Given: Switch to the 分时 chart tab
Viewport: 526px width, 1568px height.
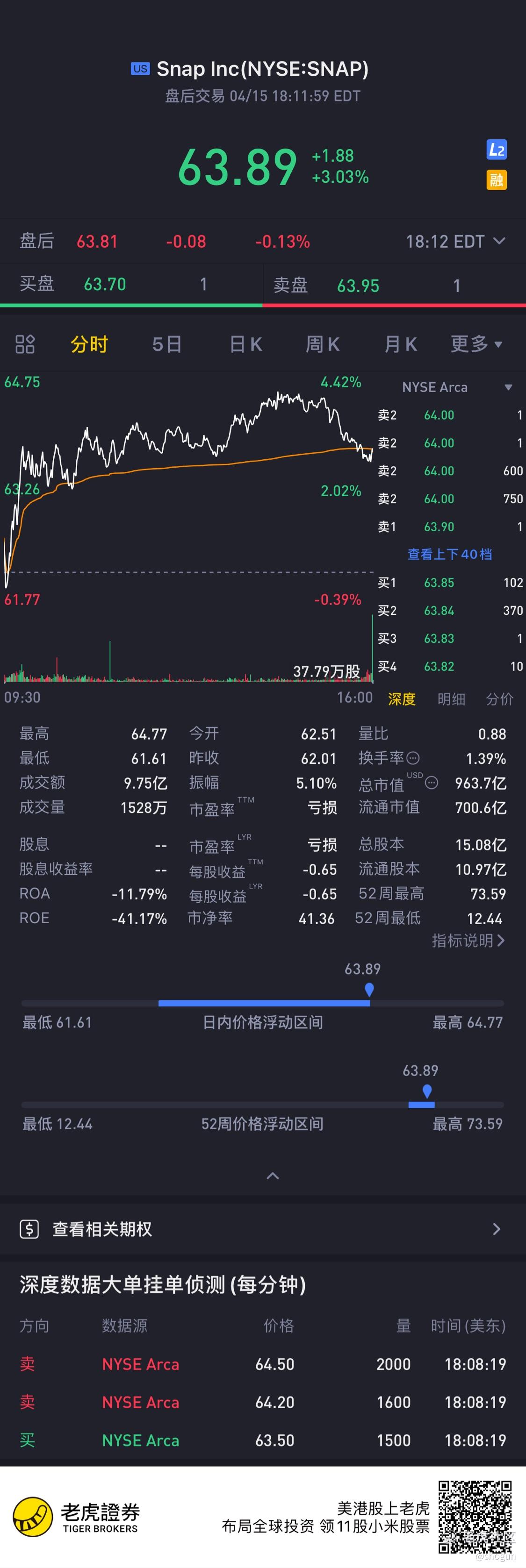Looking at the screenshot, I should 89,344.
